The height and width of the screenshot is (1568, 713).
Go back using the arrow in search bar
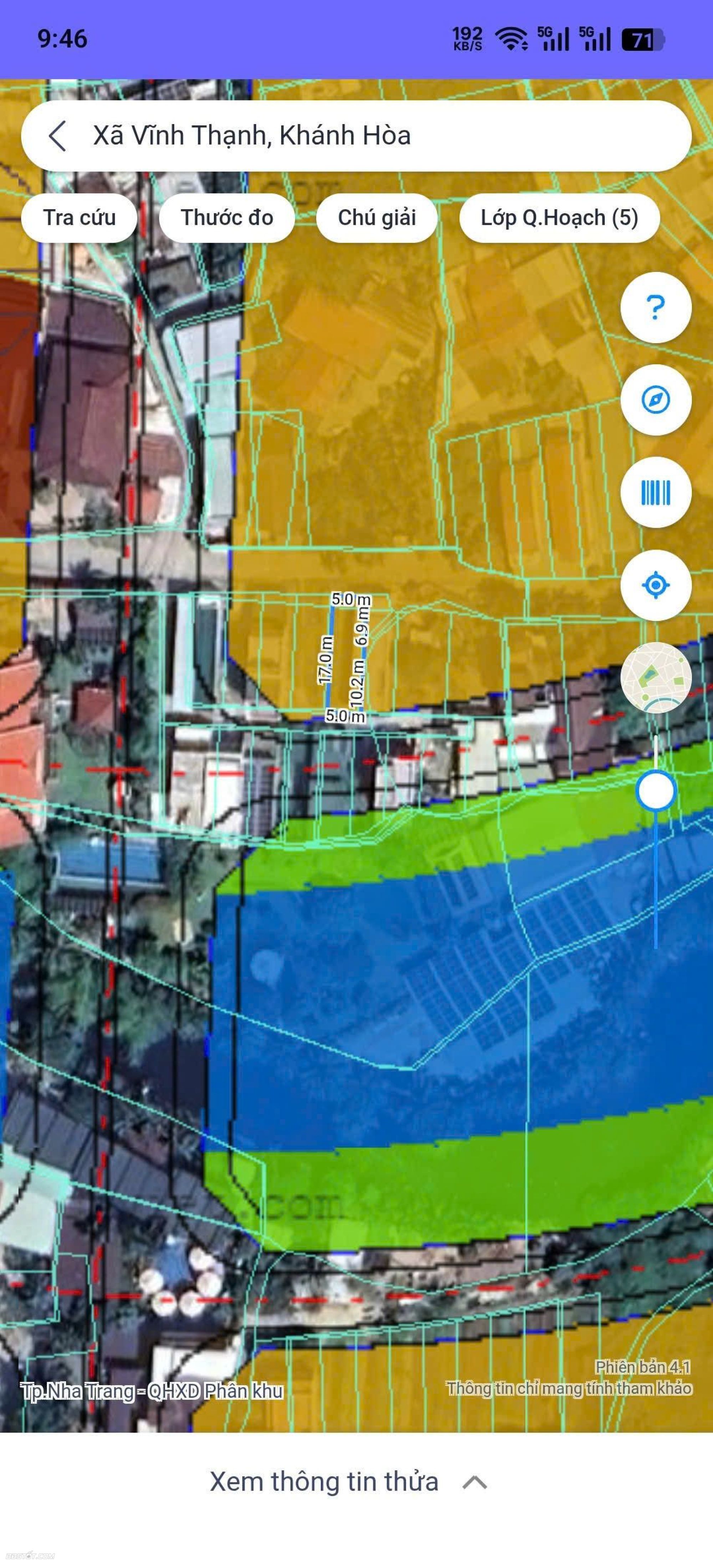pos(57,135)
